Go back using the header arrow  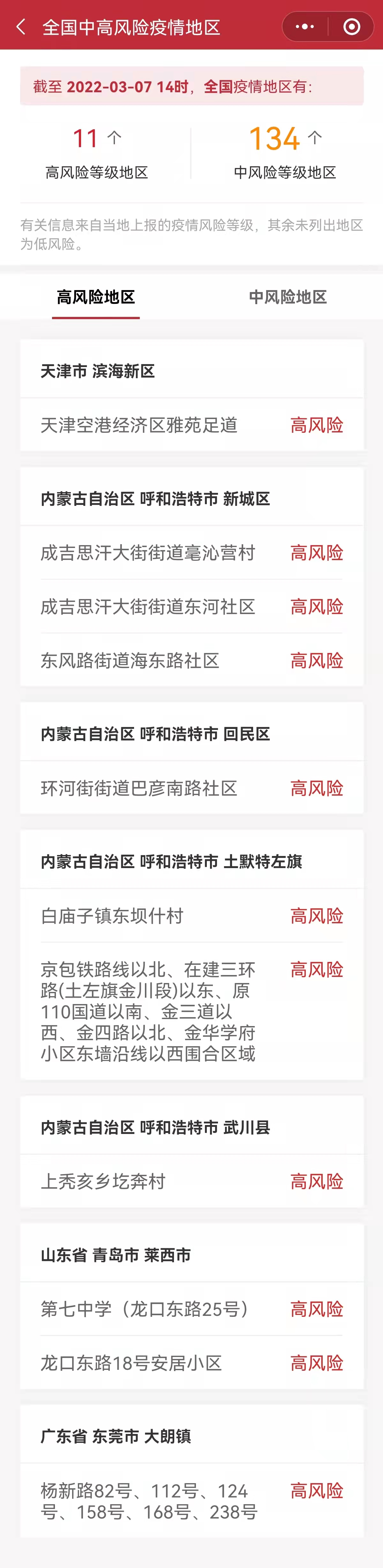coord(21,27)
